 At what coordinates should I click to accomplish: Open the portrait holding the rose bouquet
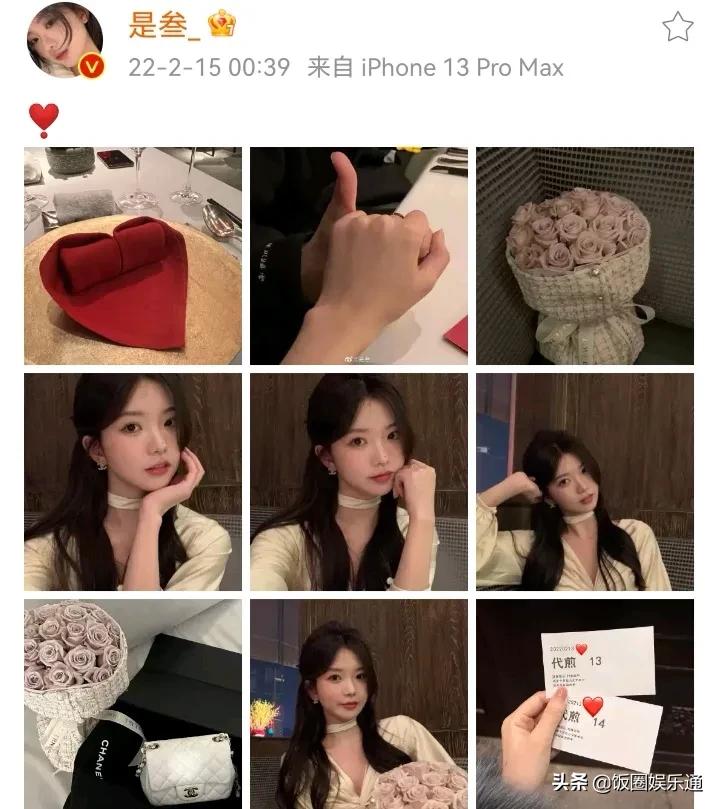pos(358,704)
